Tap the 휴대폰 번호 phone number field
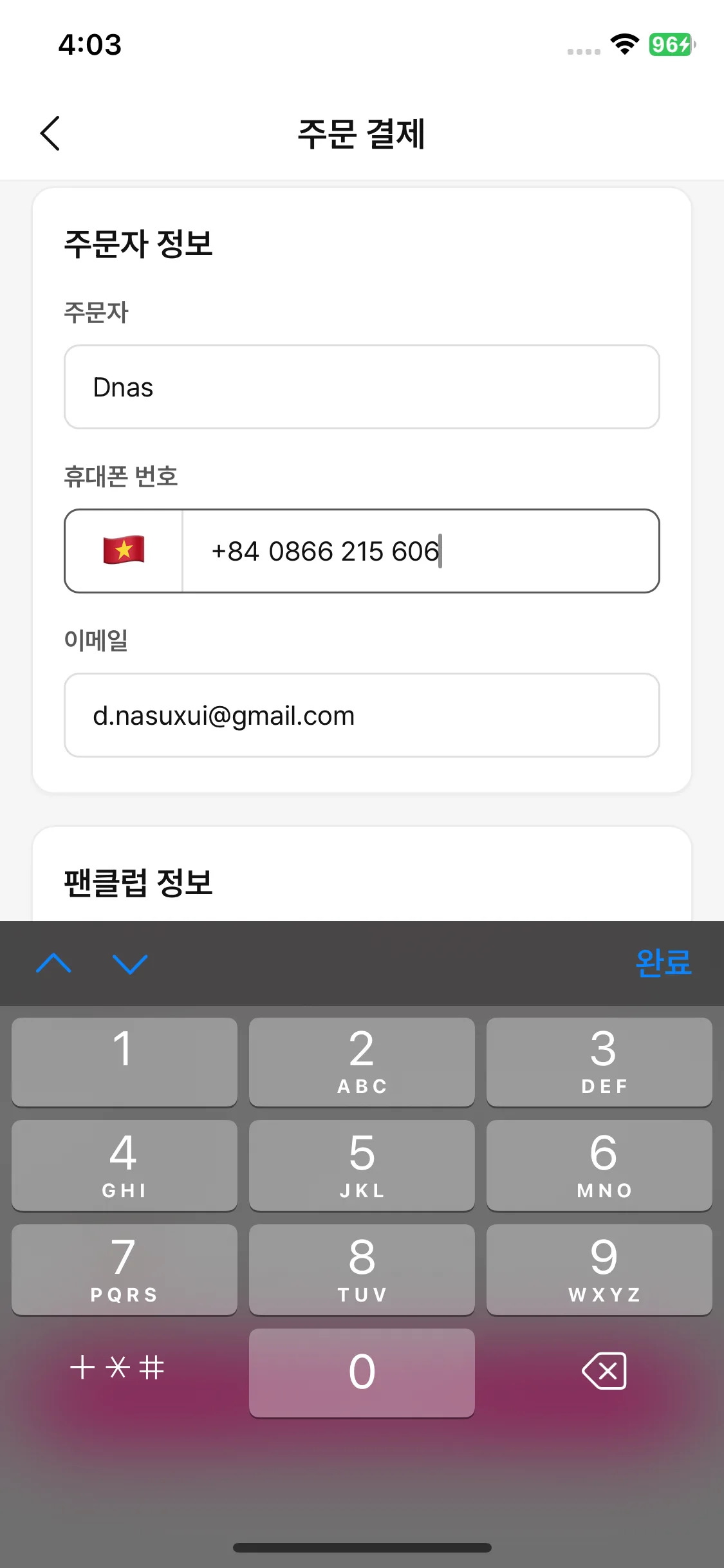The image size is (724, 1568). 420,551
